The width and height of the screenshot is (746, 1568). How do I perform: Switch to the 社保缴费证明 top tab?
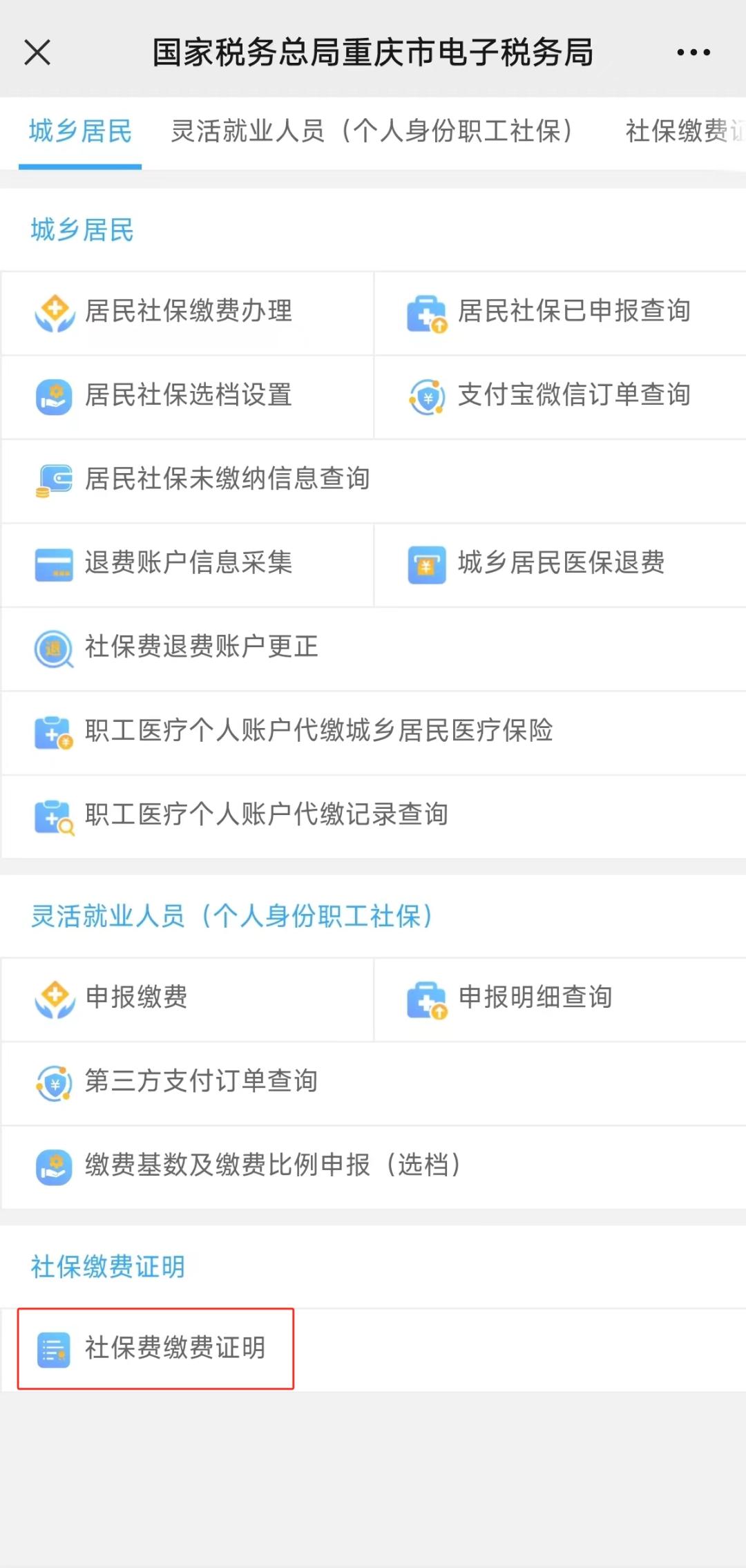click(680, 131)
